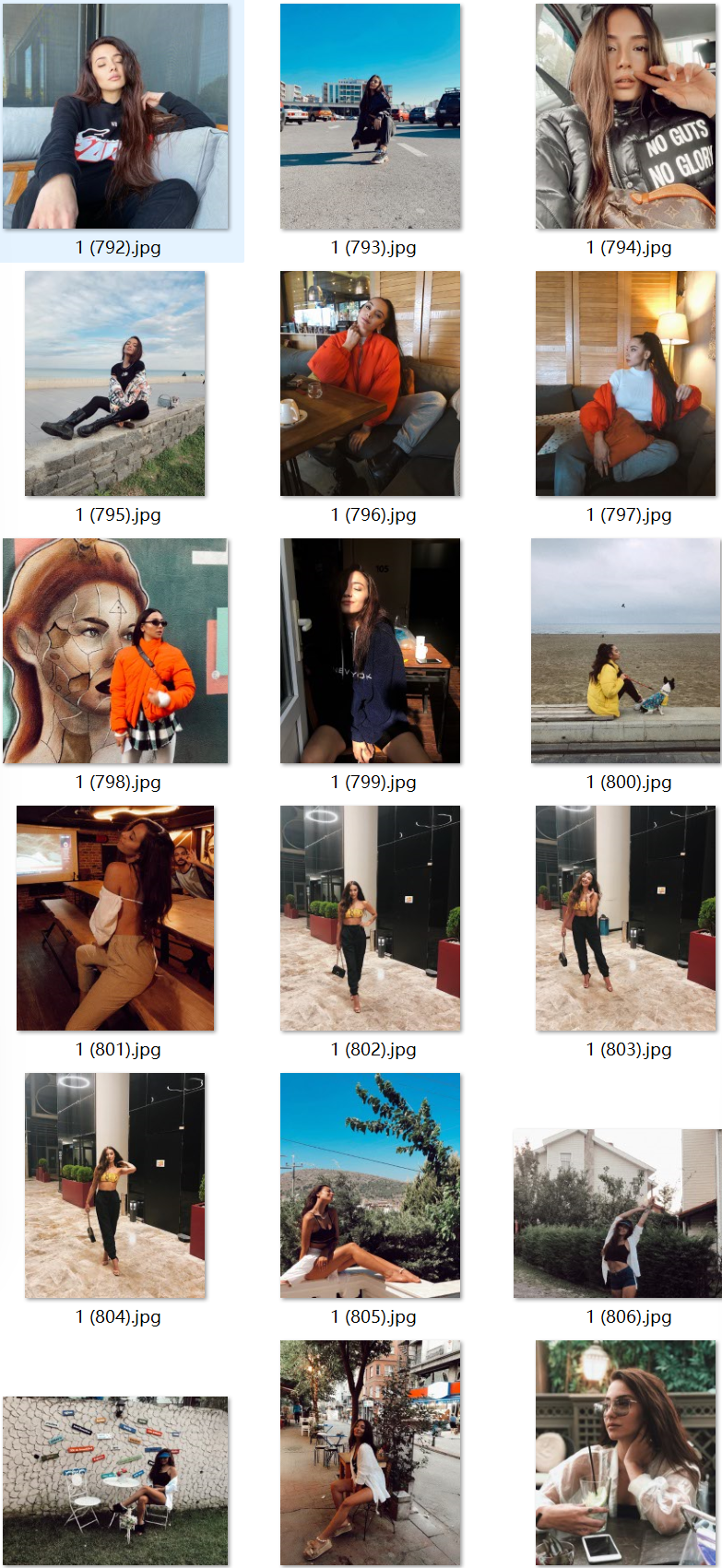Choose image 1 (801).jpg

click(x=115, y=918)
